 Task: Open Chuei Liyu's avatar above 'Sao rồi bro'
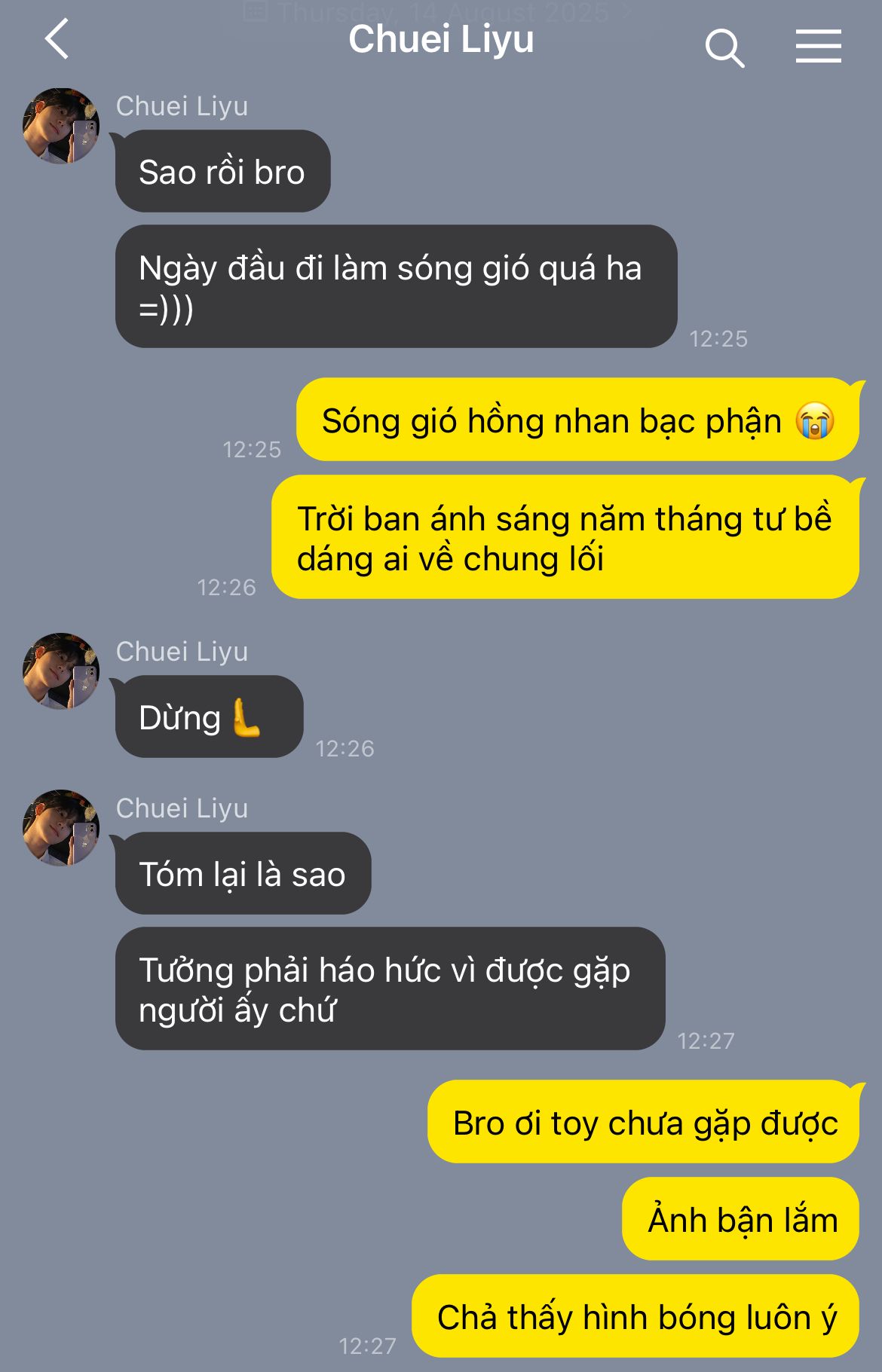pyautogui.click(x=61, y=126)
